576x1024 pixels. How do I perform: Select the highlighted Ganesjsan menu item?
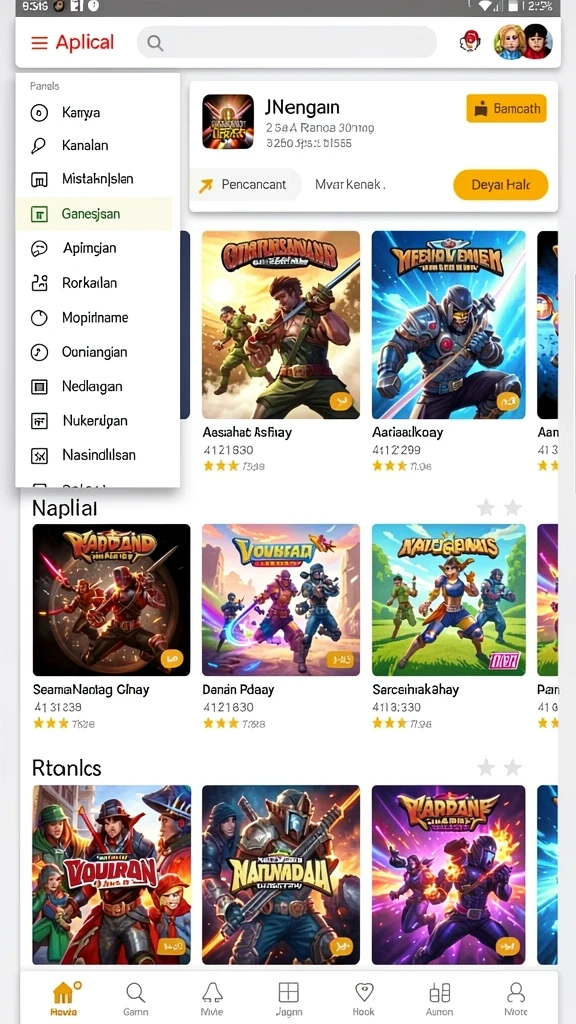94,214
